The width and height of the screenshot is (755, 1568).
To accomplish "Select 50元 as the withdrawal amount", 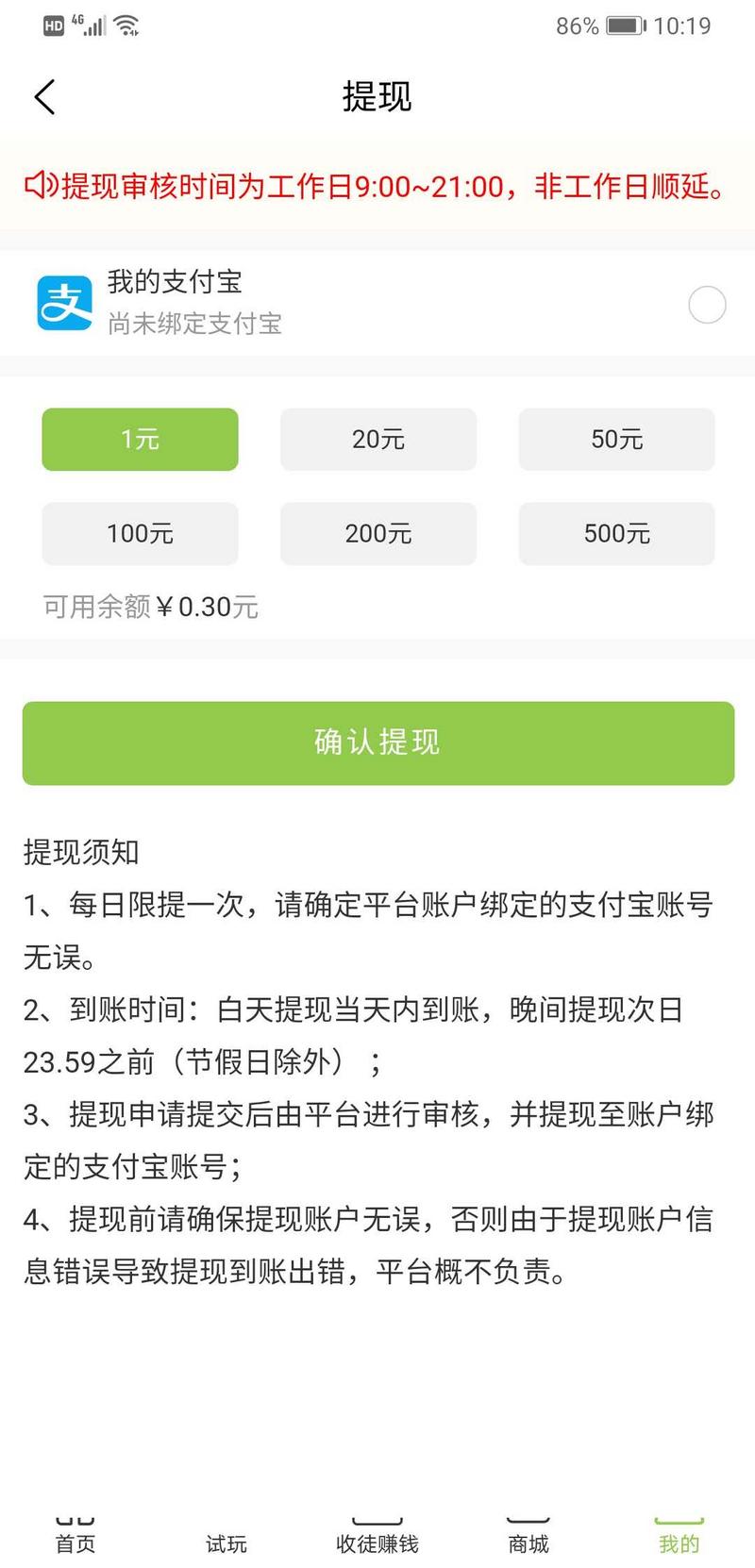I will tap(616, 440).
